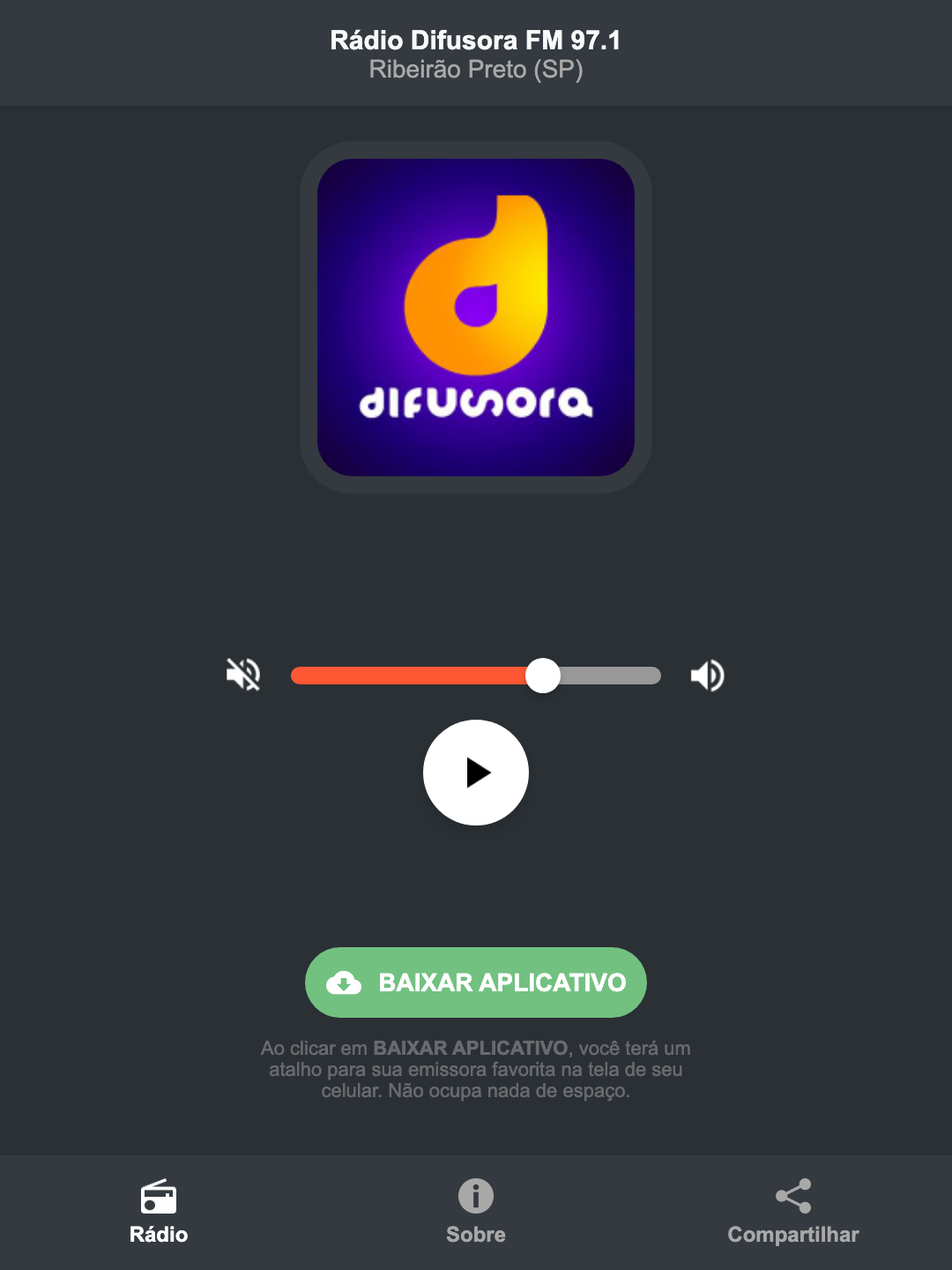
Task: Start playback with the play button
Action: click(x=475, y=773)
